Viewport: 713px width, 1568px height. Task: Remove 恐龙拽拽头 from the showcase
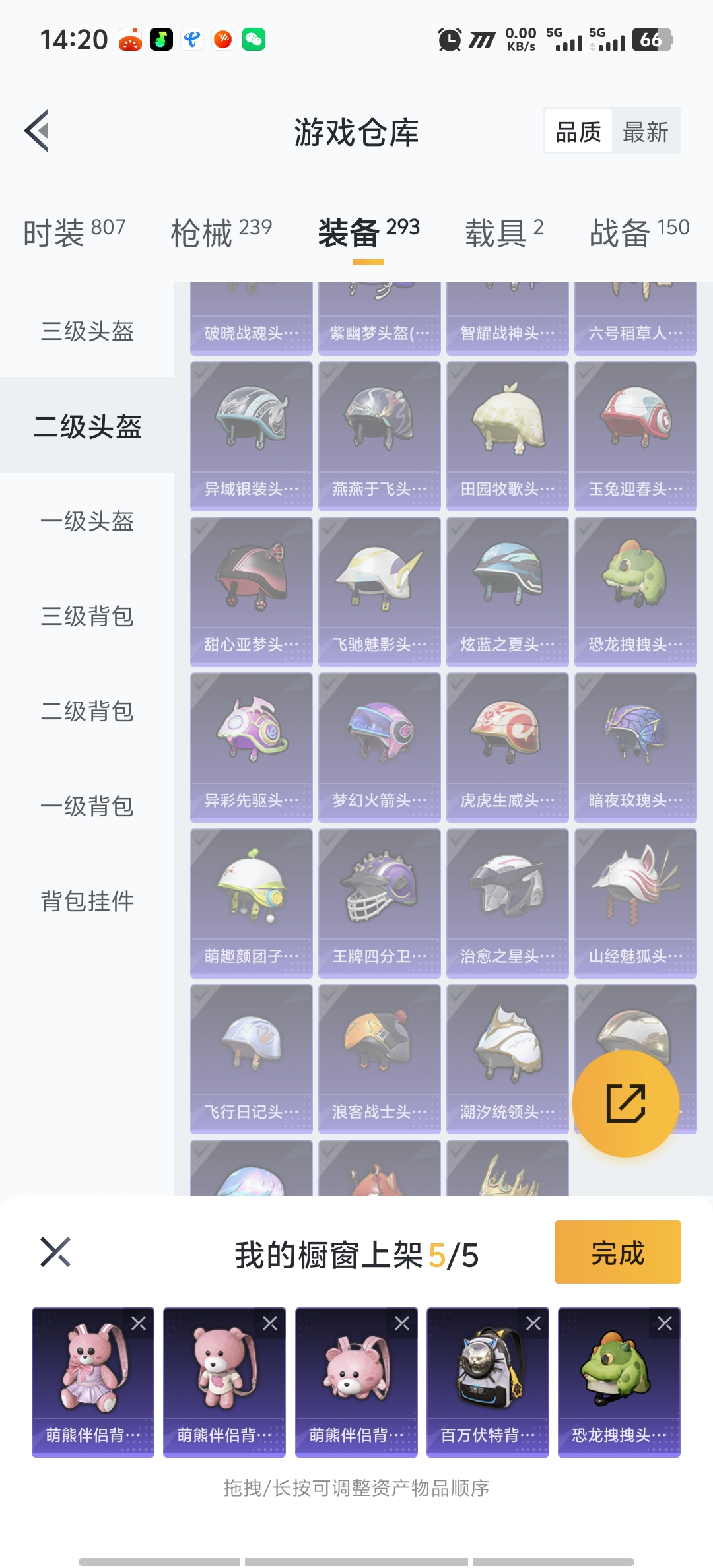pos(665,1323)
